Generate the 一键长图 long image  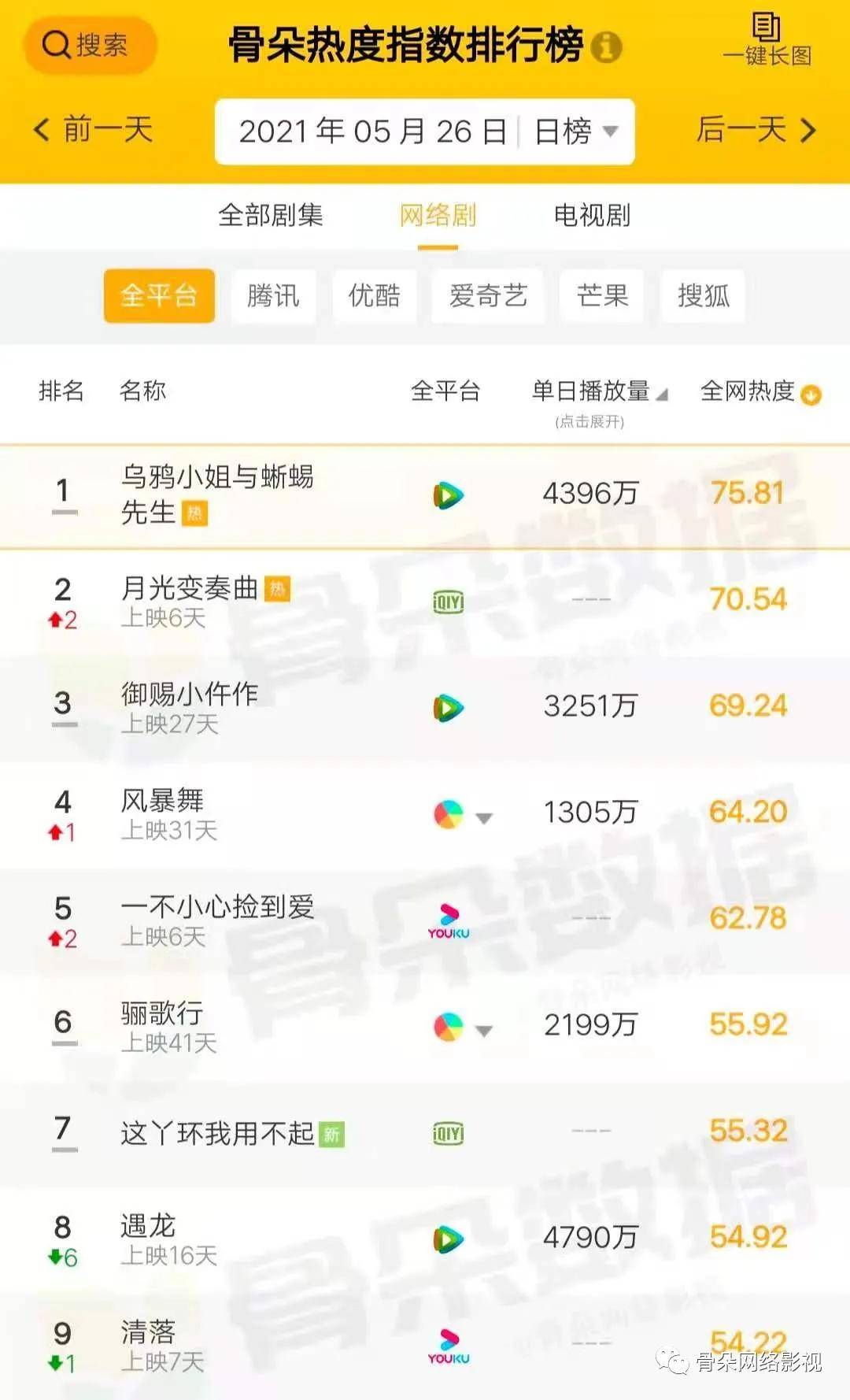[x=767, y=40]
